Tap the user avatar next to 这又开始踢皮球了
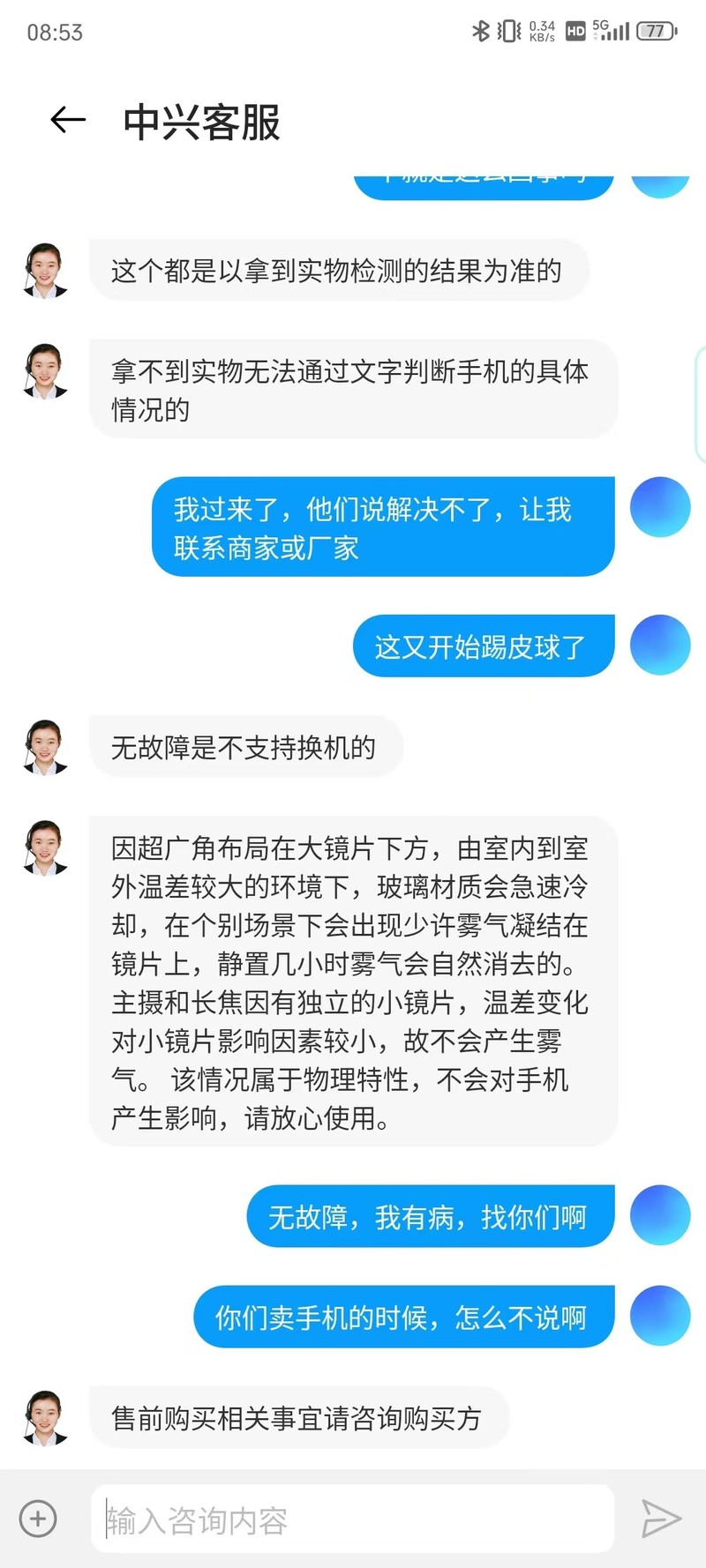The image size is (706, 1568). point(660,646)
